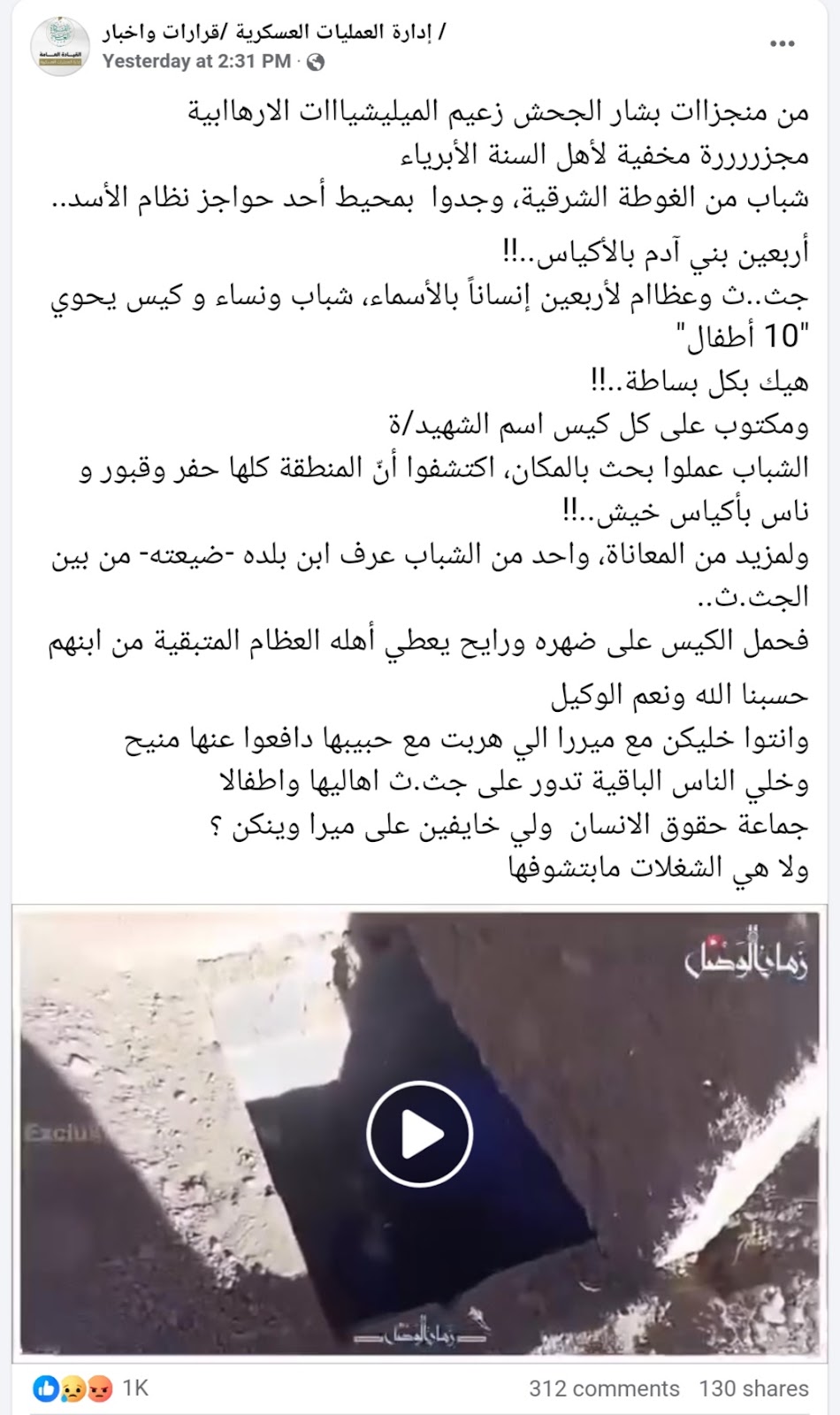Play the video attached to the post

pyautogui.click(x=420, y=1133)
